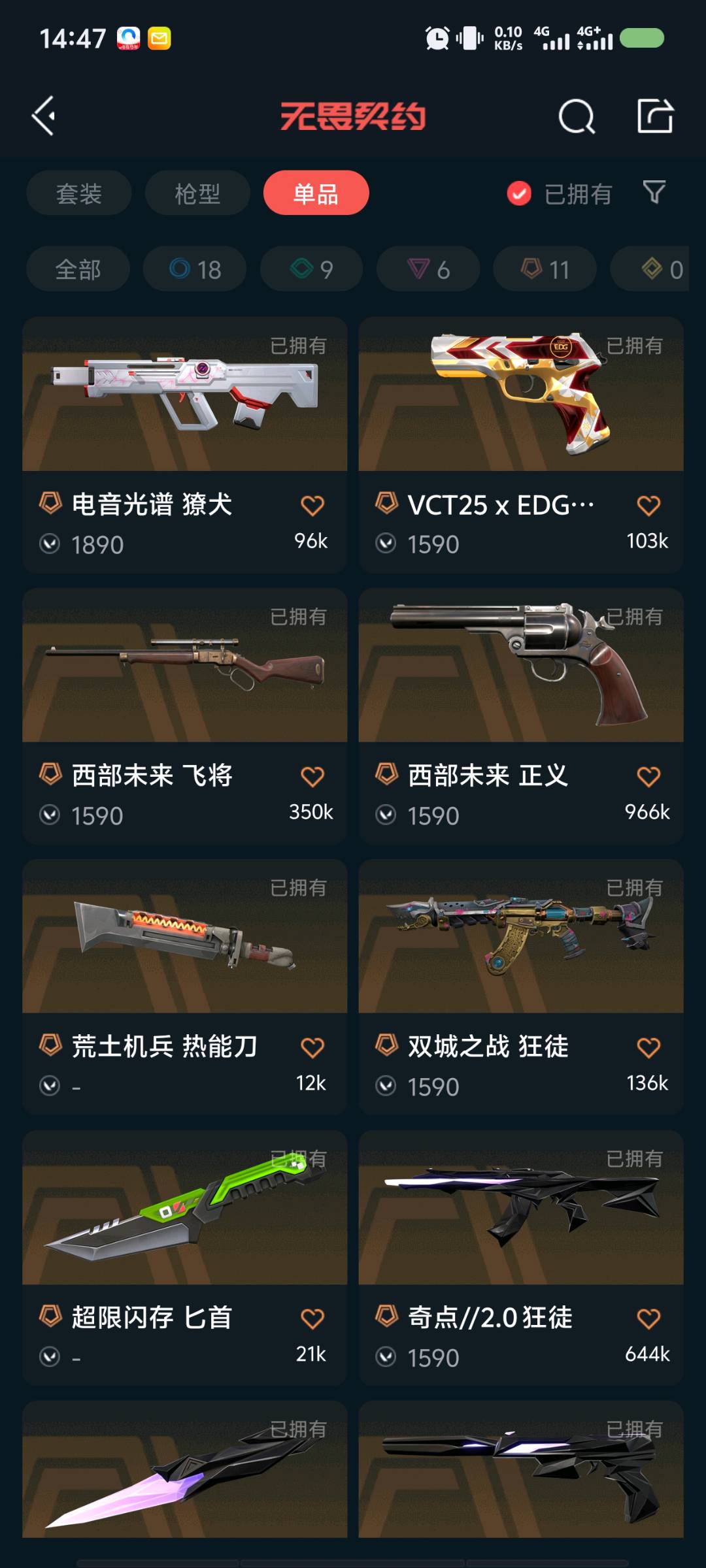
Task: Like the 奇点//2.0 狂徒 skin
Action: click(x=648, y=1318)
